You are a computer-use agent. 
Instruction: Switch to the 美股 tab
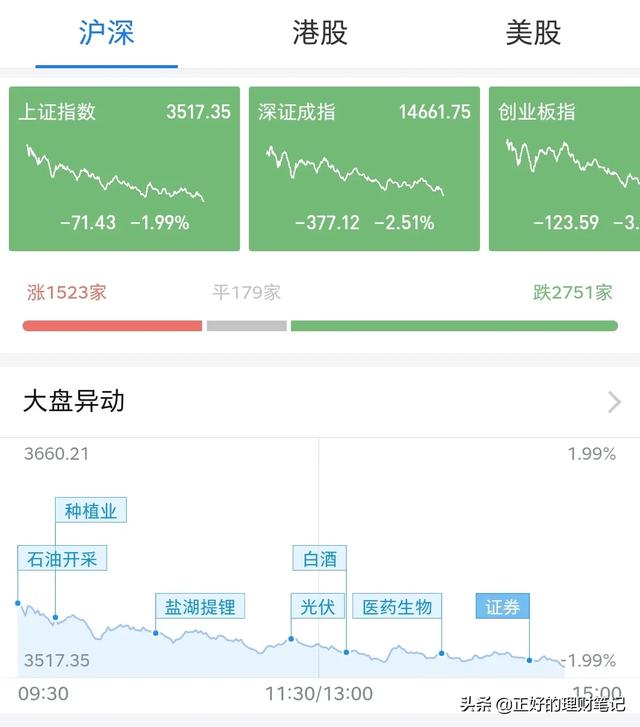(x=533, y=33)
